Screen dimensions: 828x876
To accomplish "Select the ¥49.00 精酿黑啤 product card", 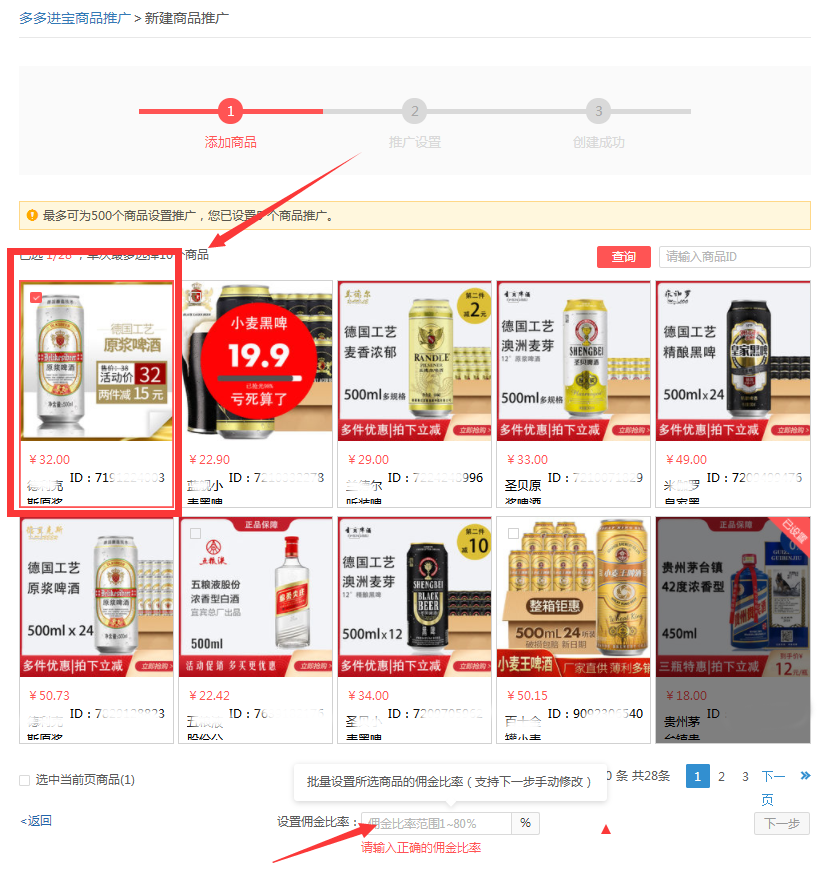I will tap(731, 360).
